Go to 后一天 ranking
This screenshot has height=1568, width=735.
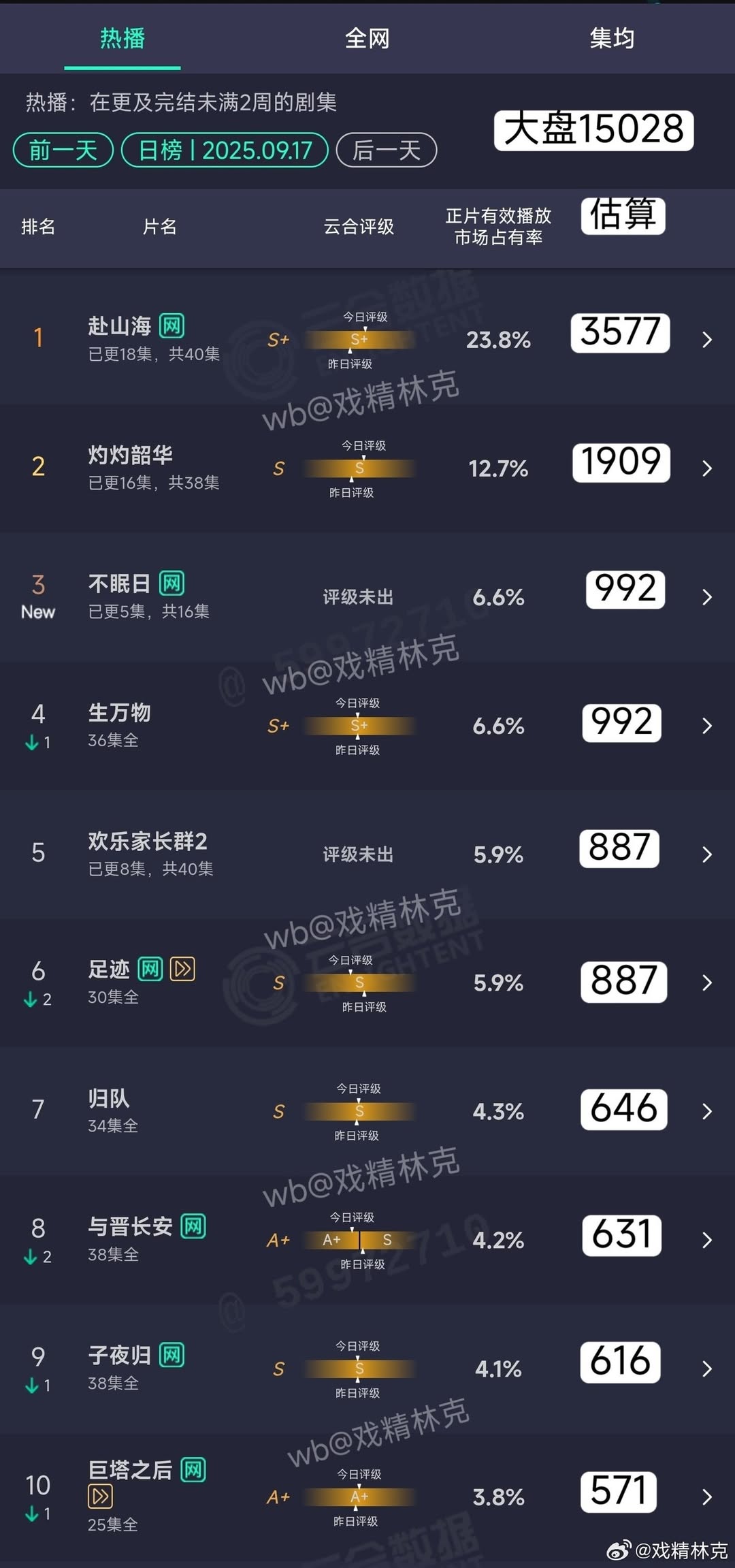386,150
